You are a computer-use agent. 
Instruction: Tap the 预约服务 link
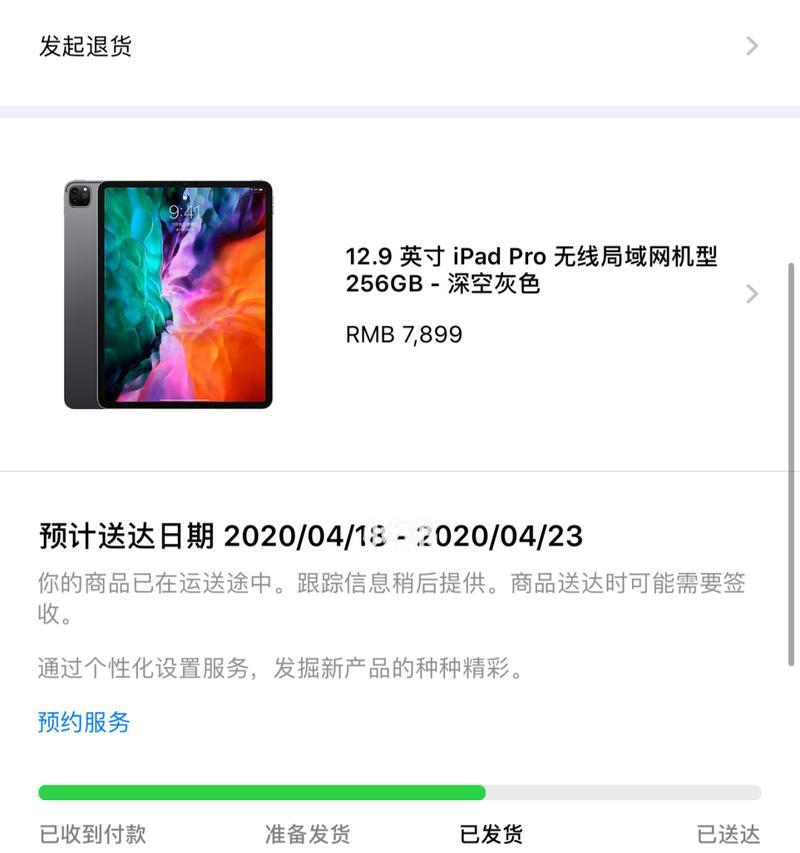click(84, 722)
